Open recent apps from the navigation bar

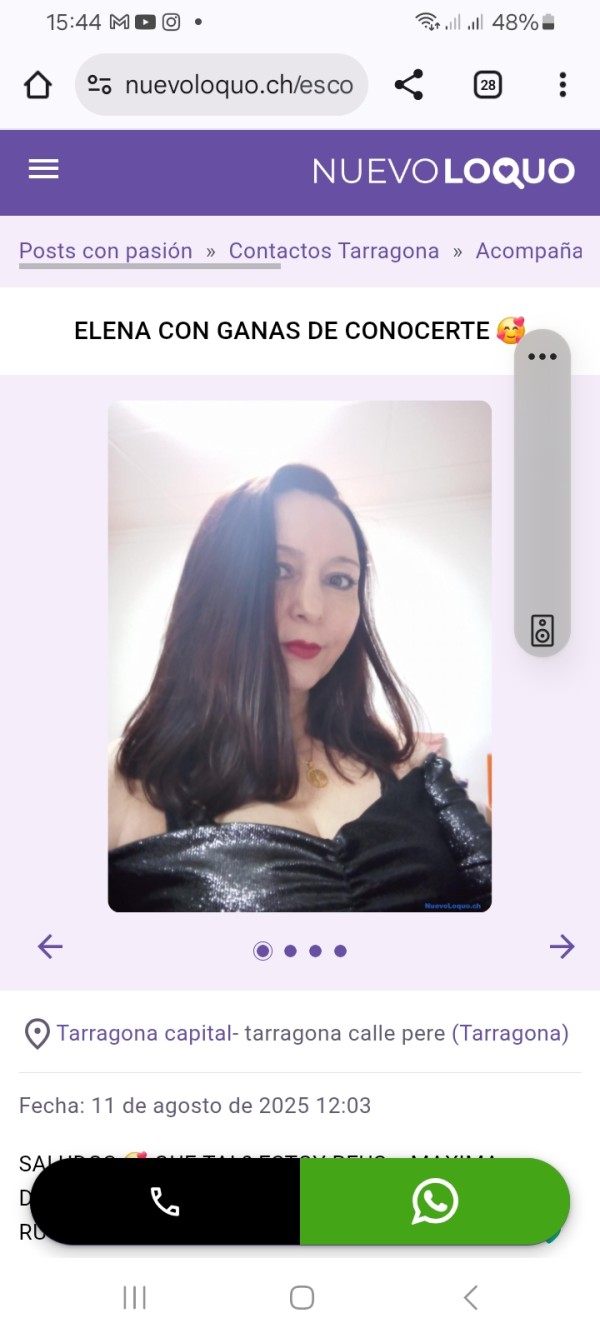coord(134,1298)
